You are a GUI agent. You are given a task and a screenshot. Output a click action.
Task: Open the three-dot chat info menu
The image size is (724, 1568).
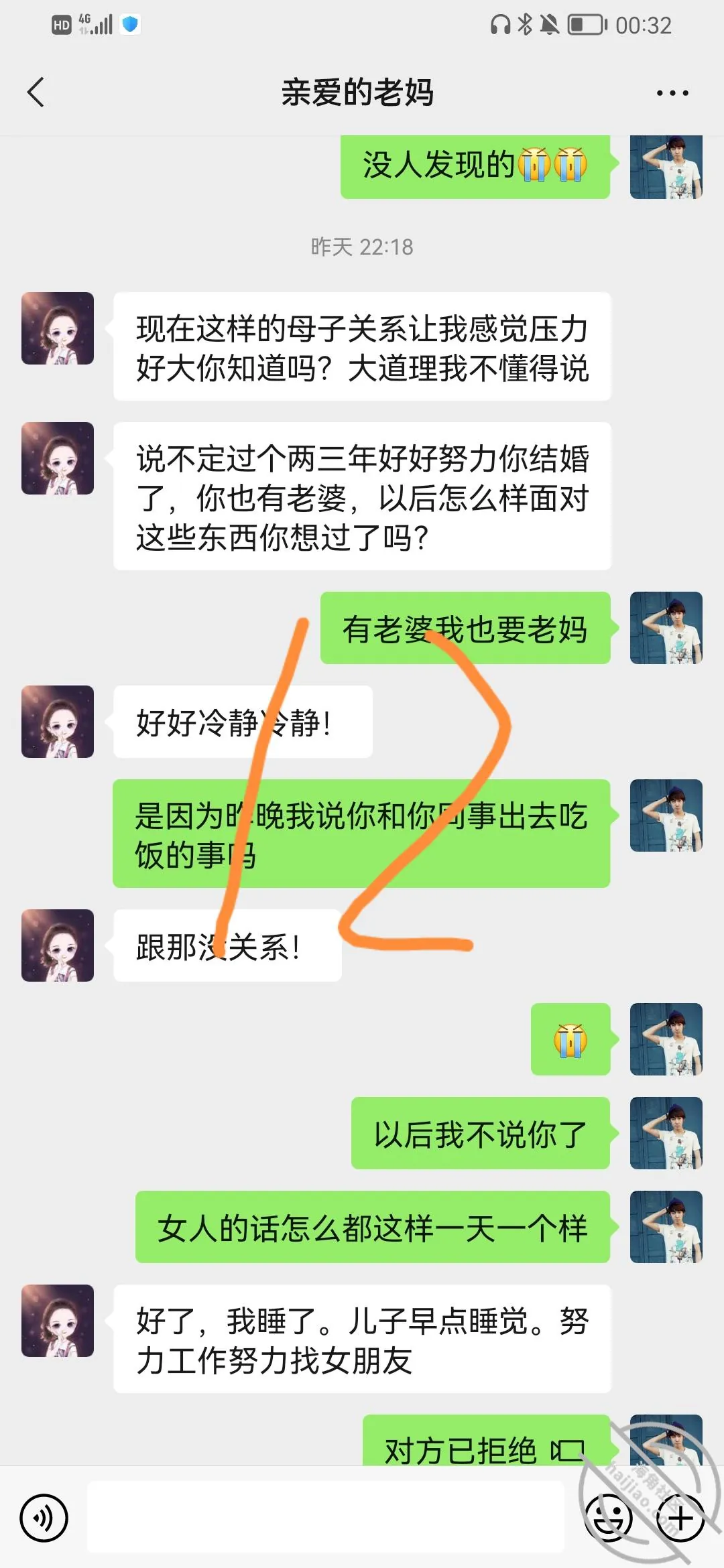(672, 92)
